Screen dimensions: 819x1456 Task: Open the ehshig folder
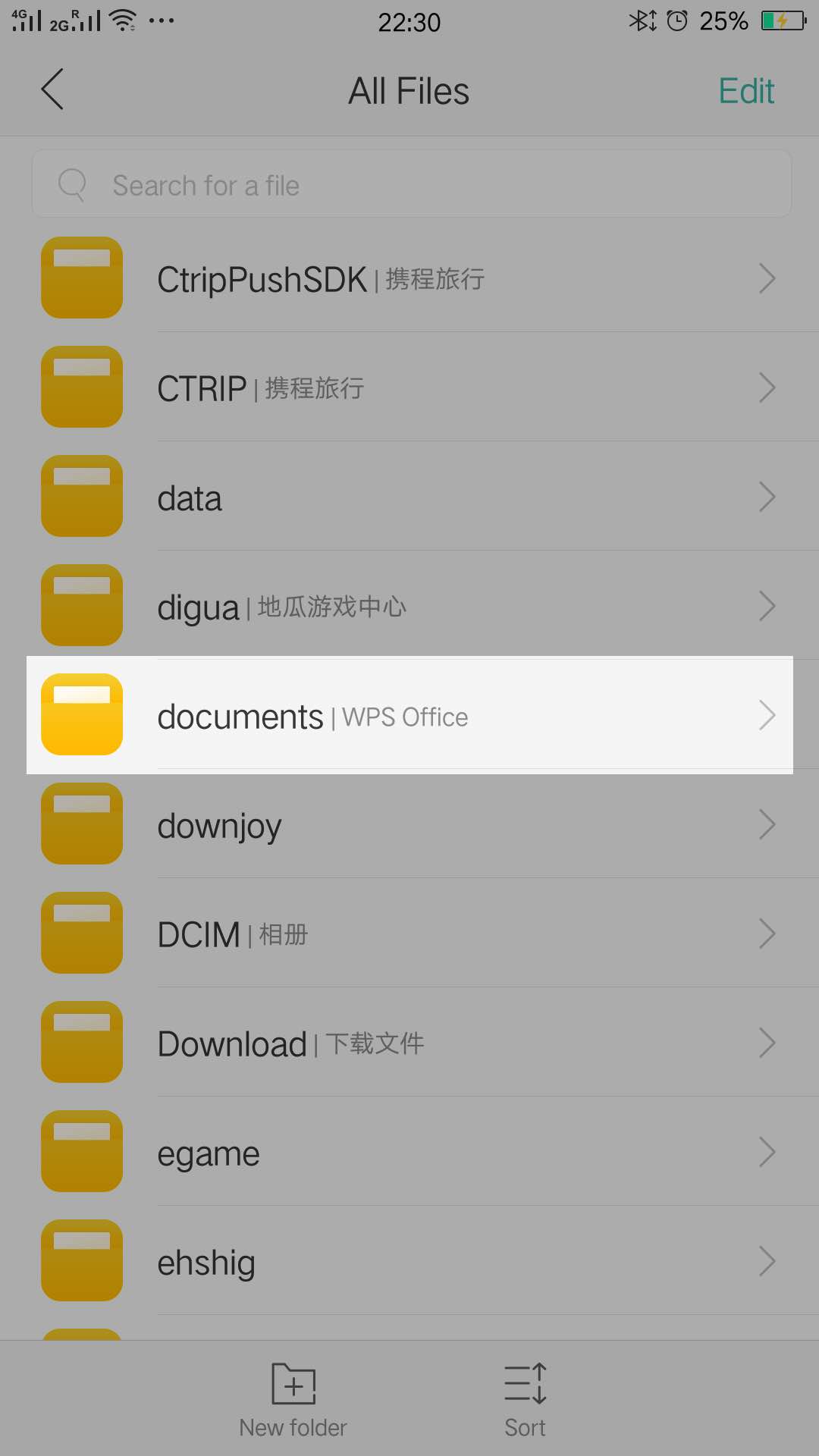205,1261
